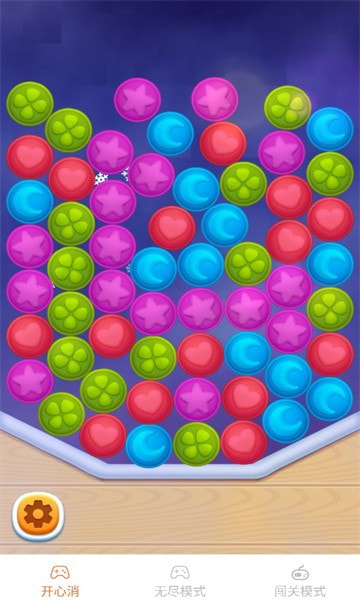This screenshot has height=600, width=360.
Task: Switch to the 无尽模式 tab
Action: click(180, 581)
